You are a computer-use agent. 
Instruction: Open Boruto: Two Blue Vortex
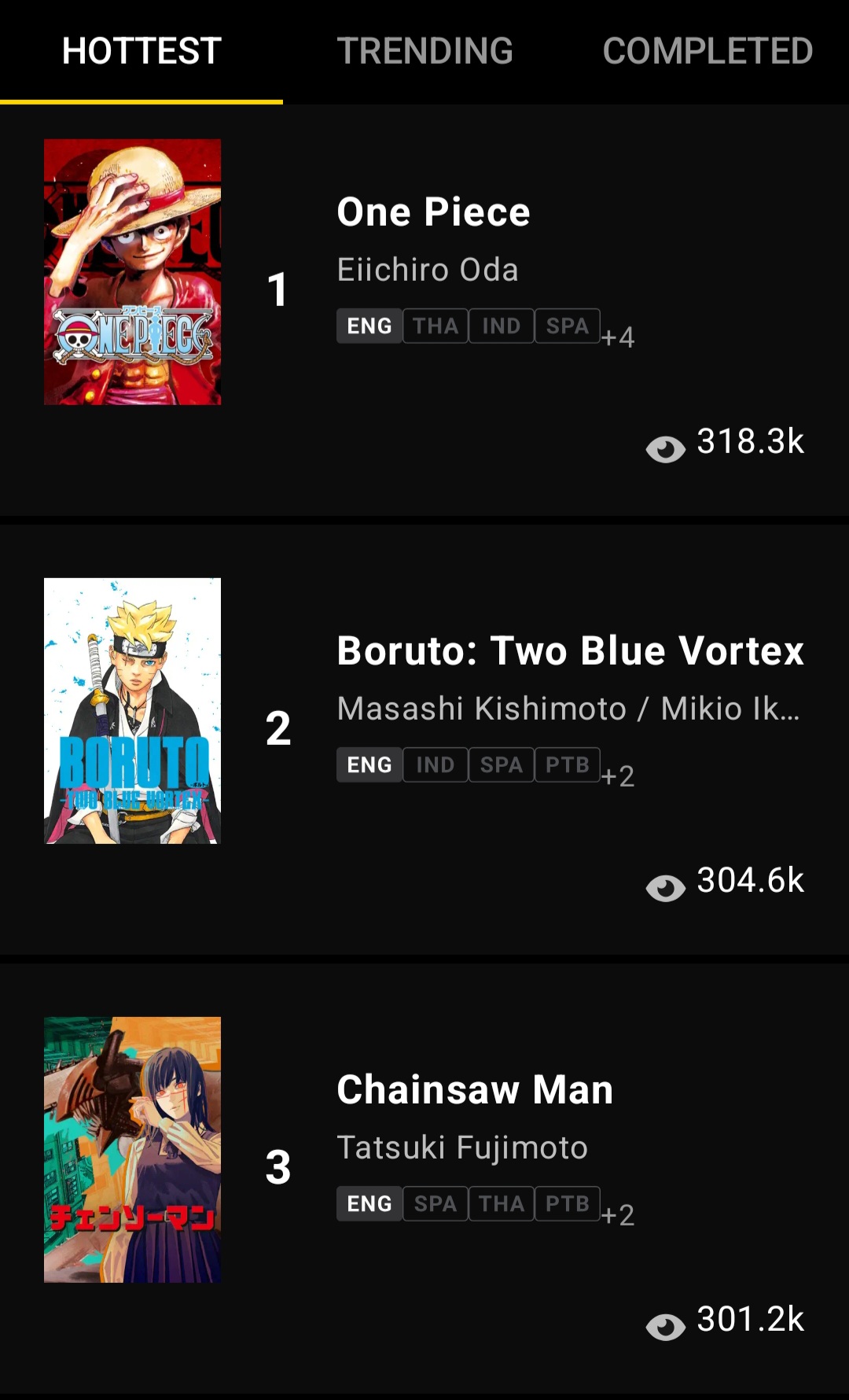[424, 740]
